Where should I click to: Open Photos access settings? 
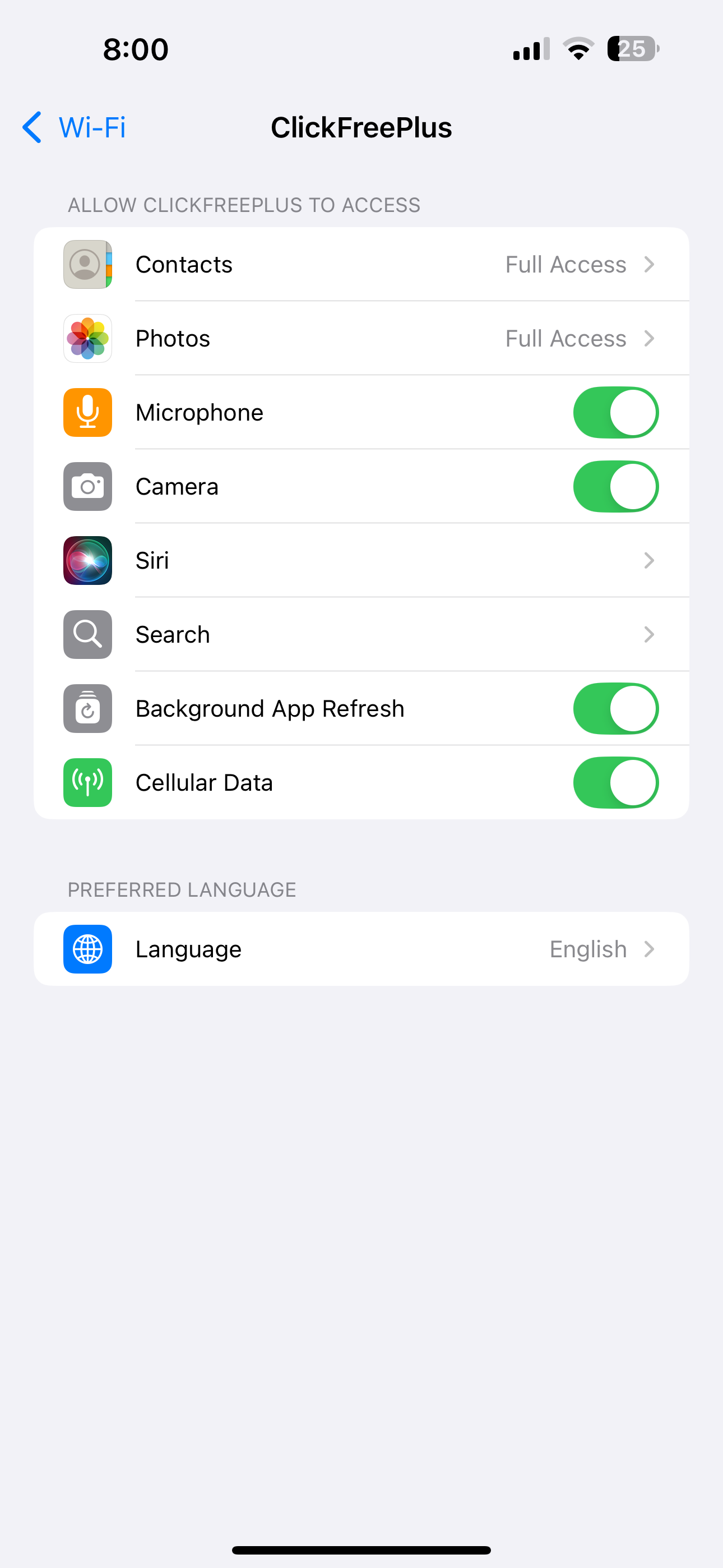[x=361, y=338]
